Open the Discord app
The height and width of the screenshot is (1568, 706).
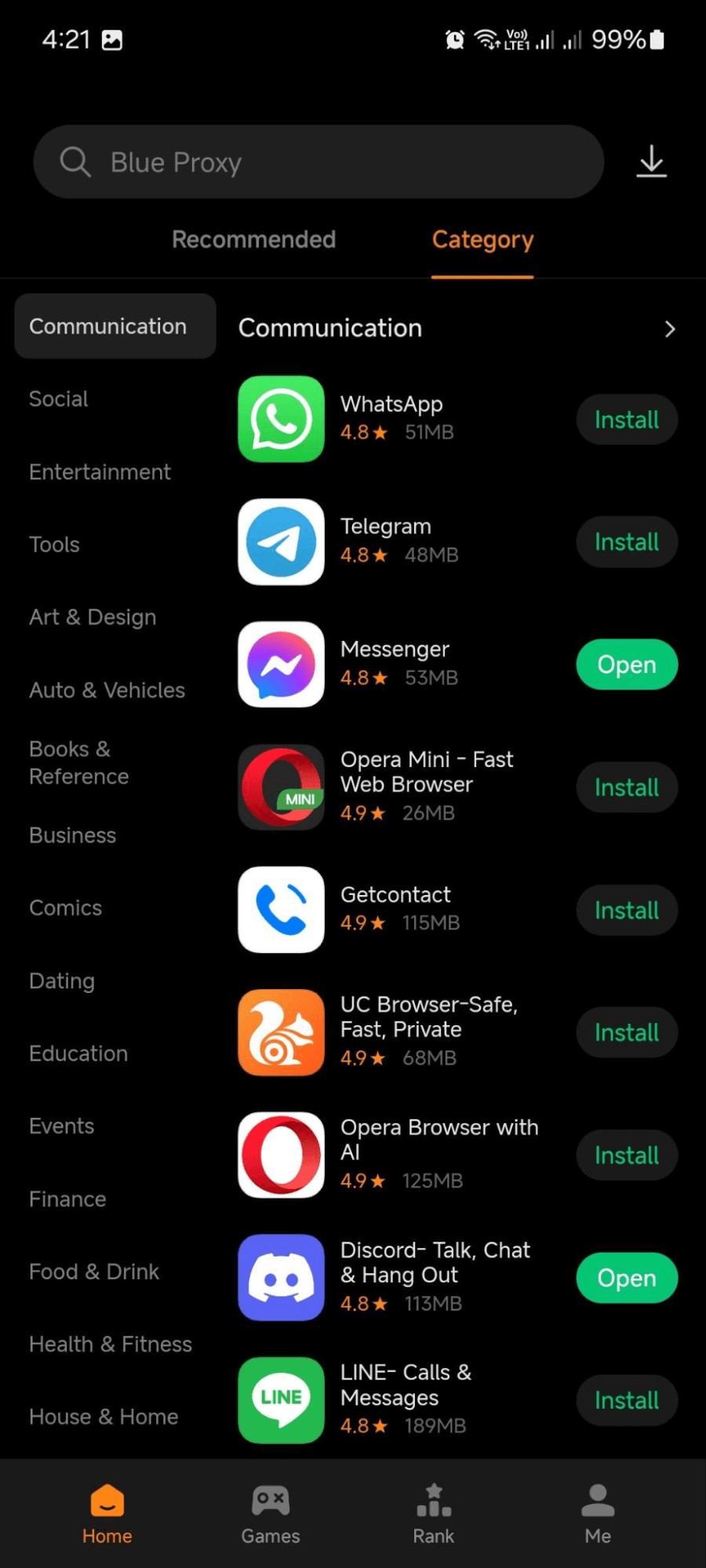(626, 1278)
